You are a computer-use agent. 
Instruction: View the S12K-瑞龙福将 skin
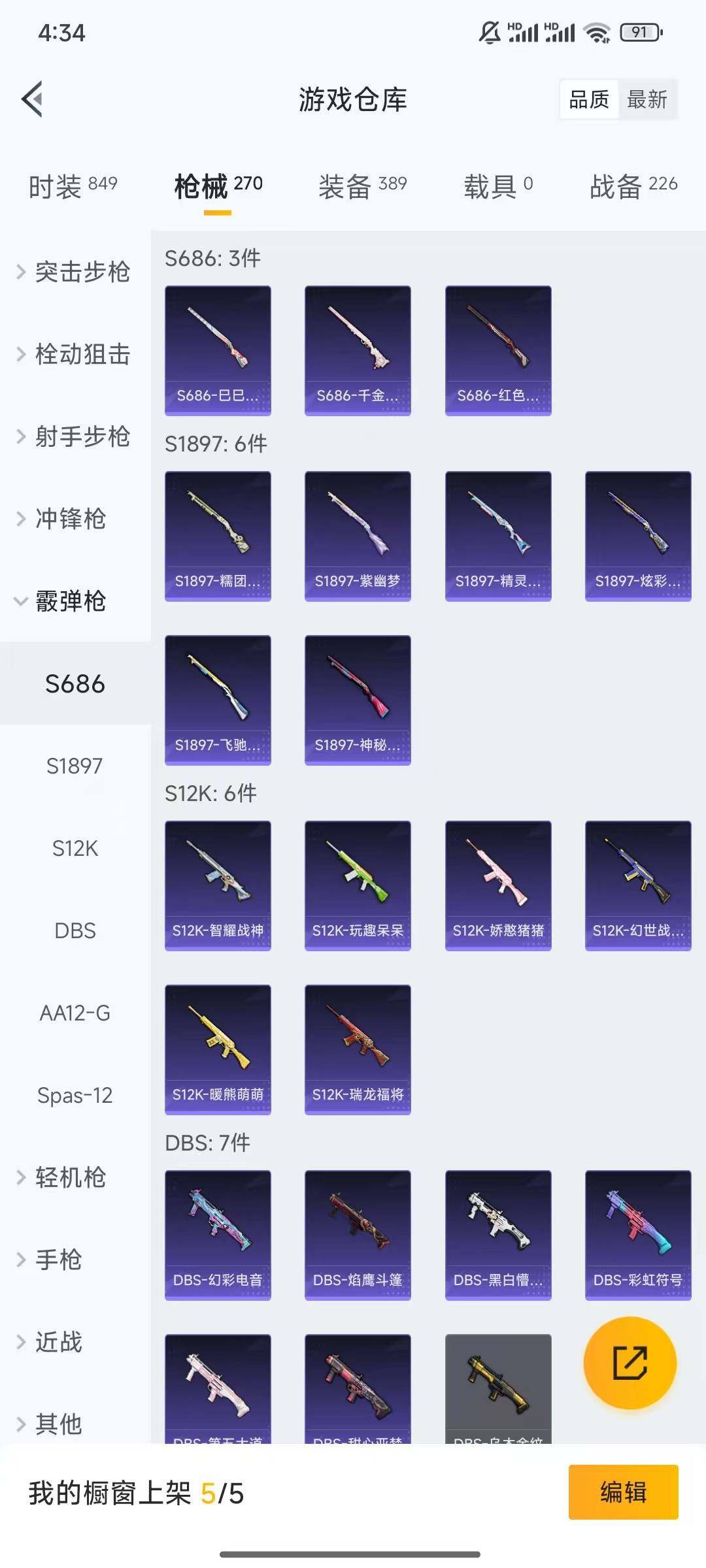point(358,1049)
